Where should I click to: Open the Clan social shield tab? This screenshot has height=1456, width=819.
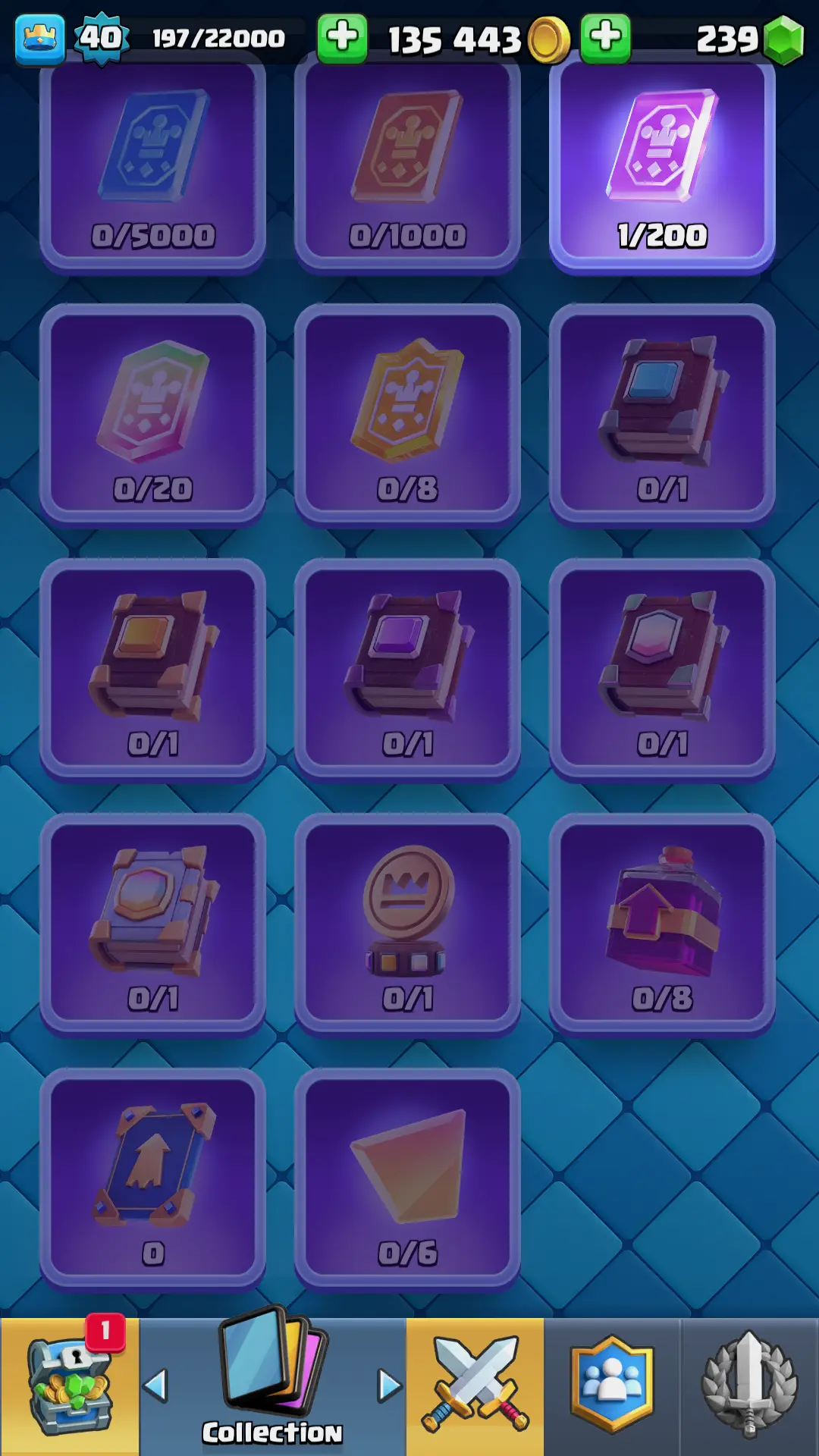point(611,1386)
